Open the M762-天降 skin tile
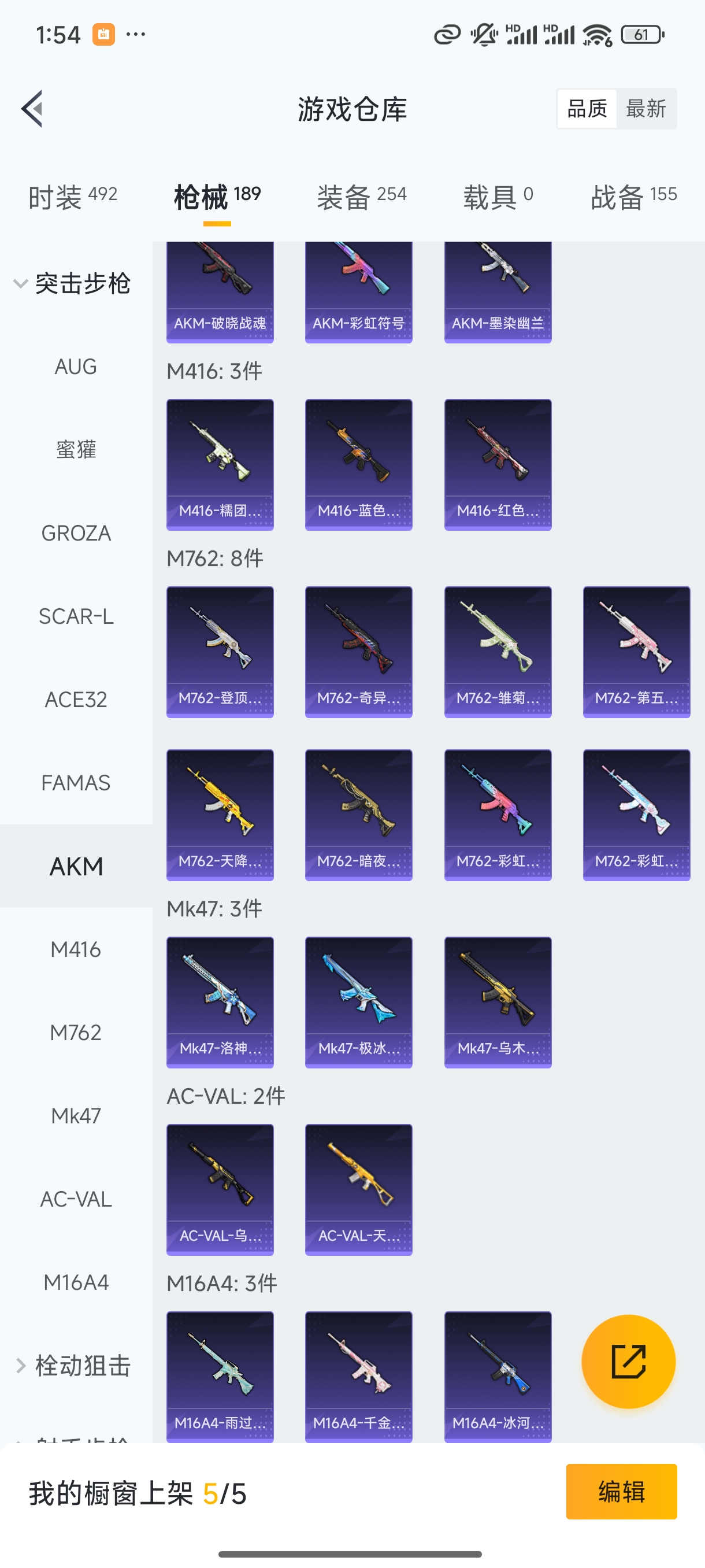 click(x=220, y=815)
